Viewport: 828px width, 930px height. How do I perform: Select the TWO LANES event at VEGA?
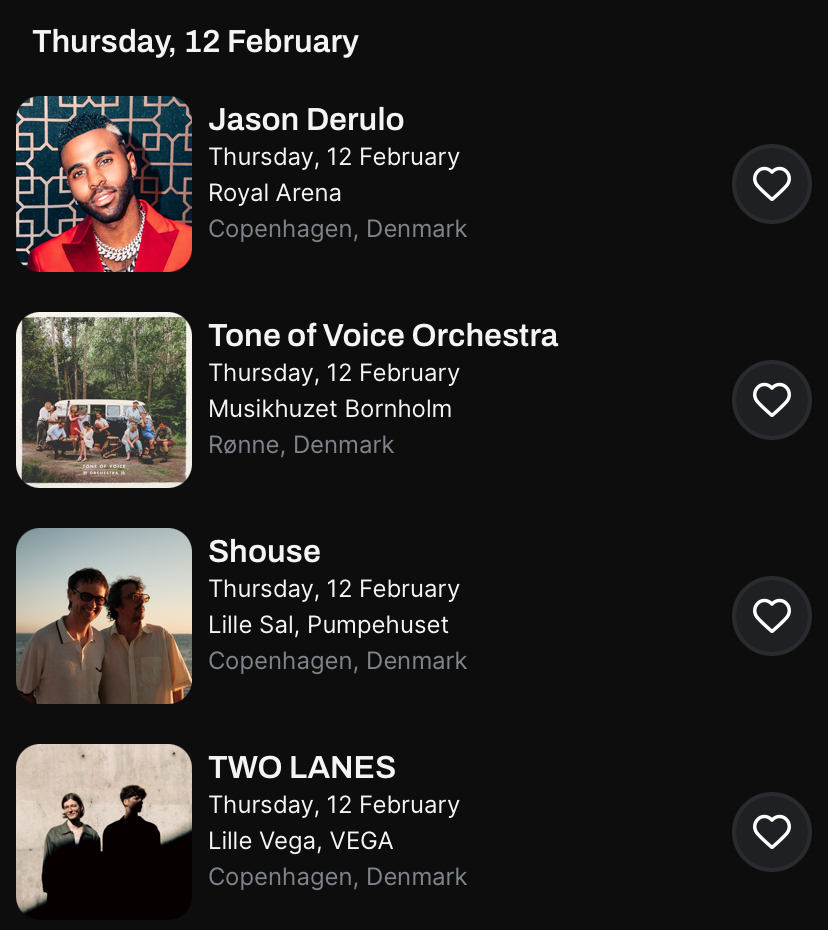click(301, 768)
